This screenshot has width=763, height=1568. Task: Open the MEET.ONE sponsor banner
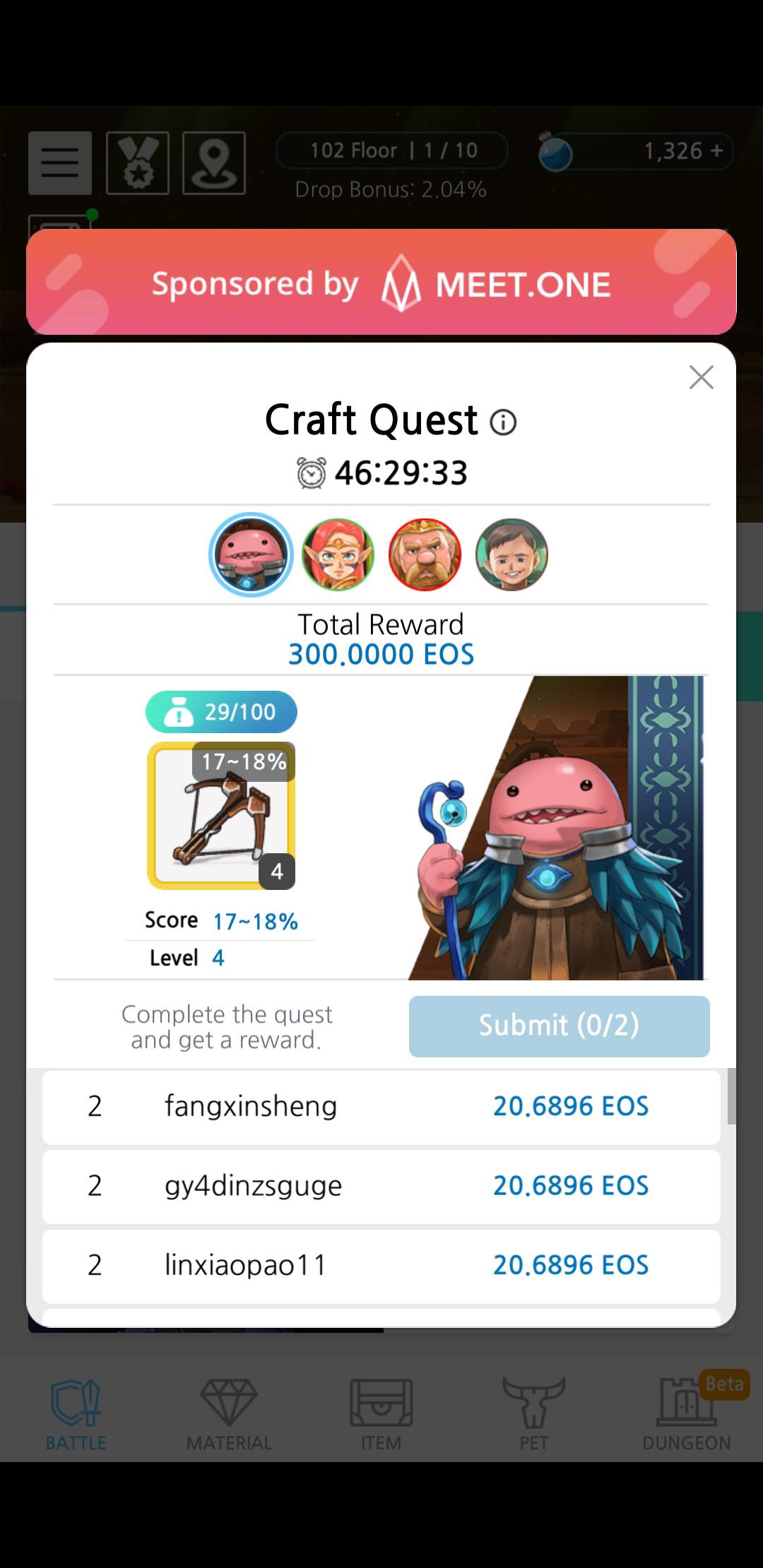pyautogui.click(x=381, y=282)
